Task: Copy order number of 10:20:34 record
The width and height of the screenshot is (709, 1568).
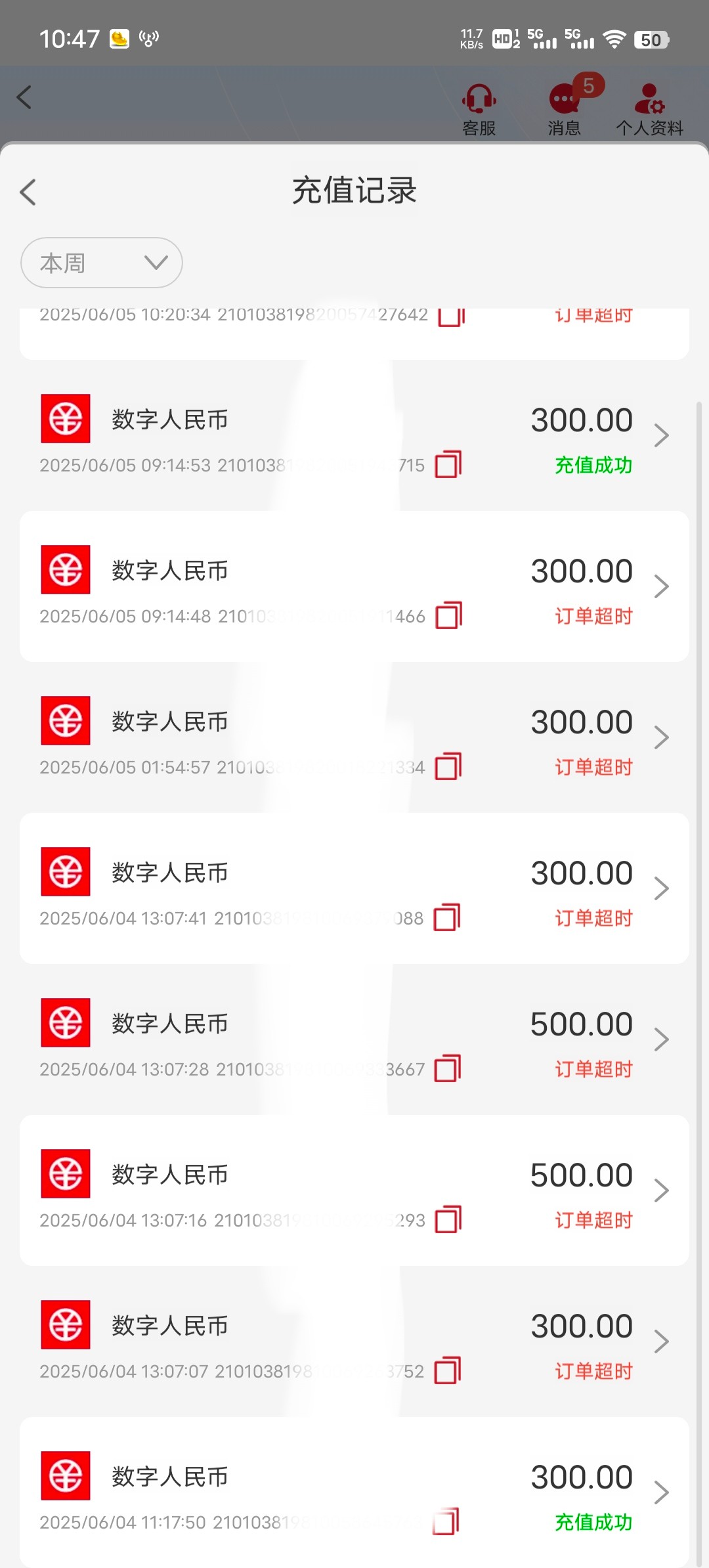Action: (451, 316)
